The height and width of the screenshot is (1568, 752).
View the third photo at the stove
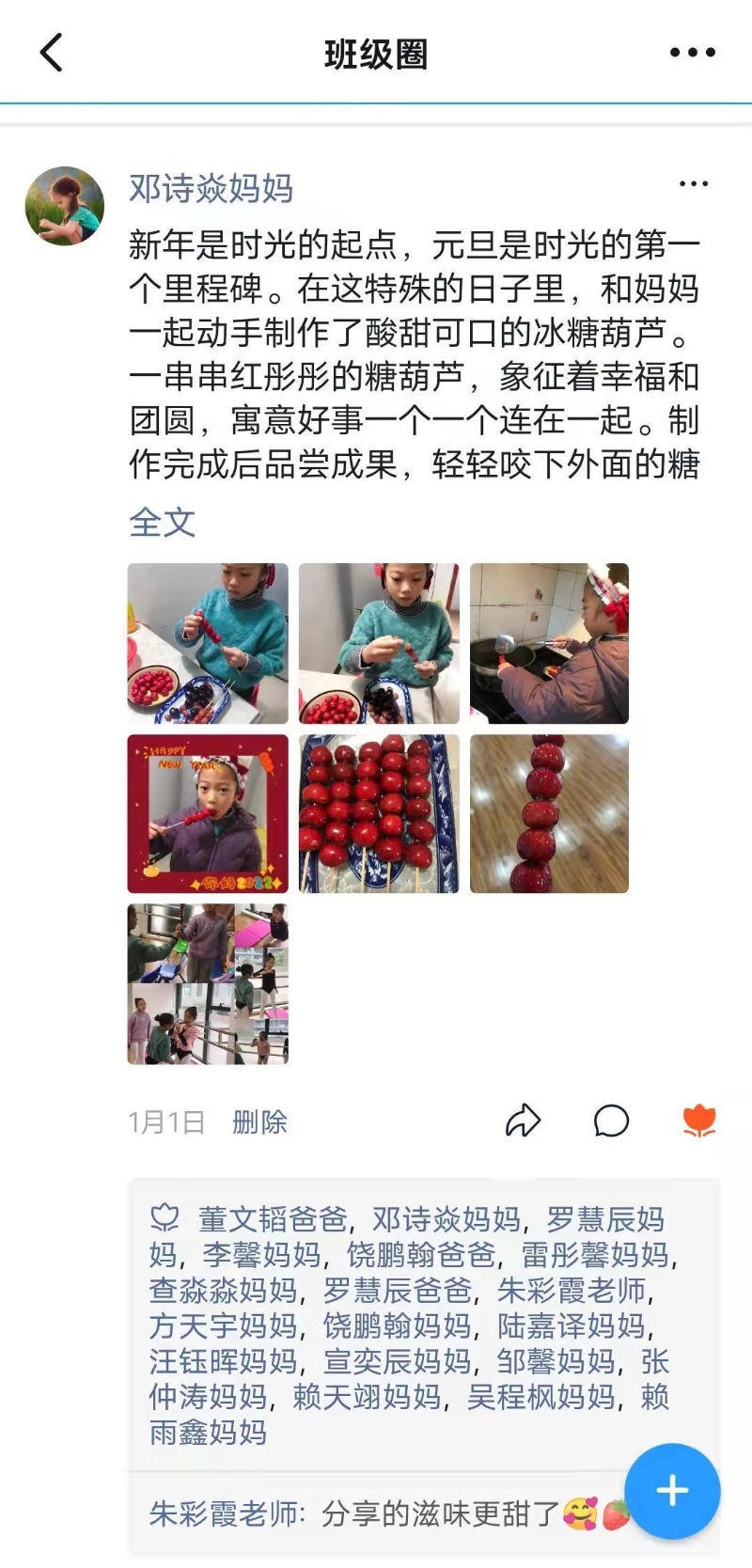(549, 644)
